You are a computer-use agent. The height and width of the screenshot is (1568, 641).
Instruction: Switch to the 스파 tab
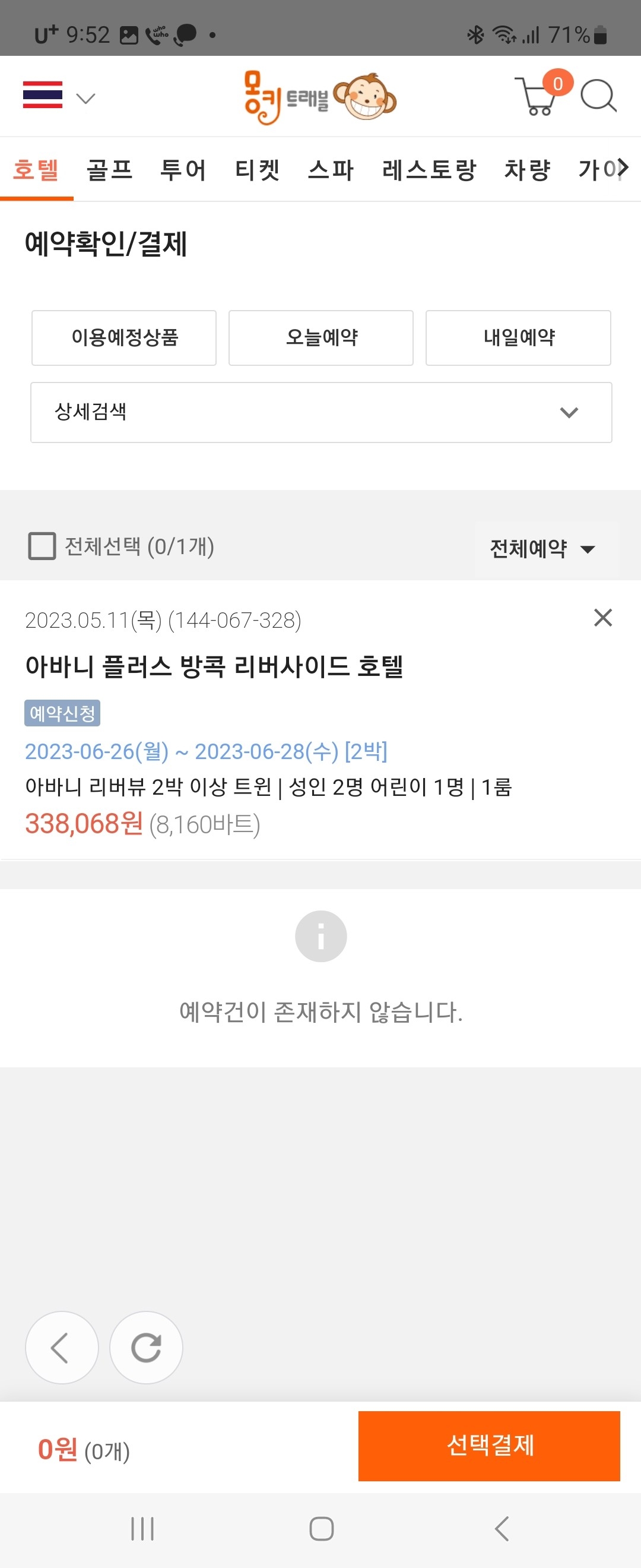point(331,169)
